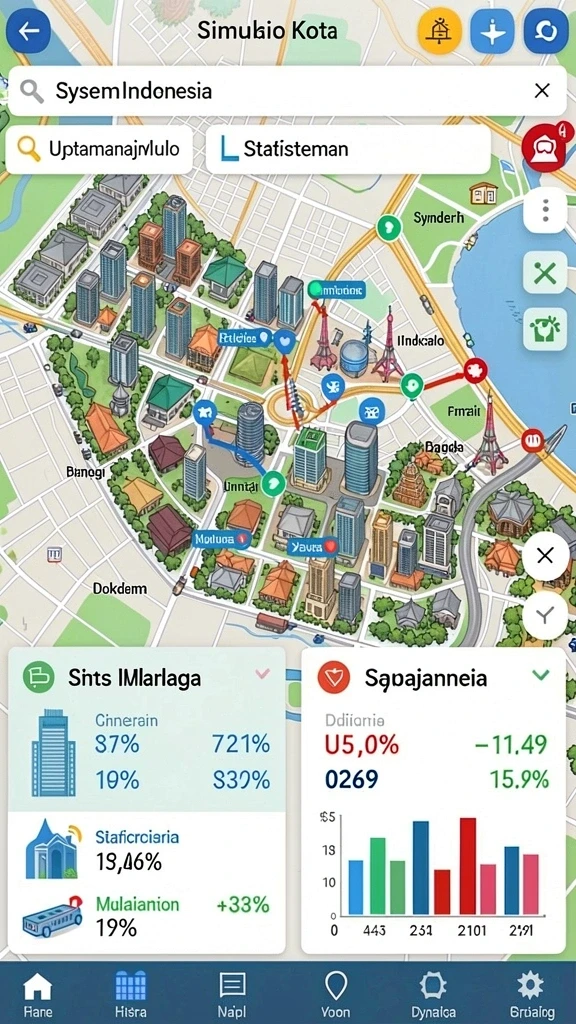The image size is (576, 1024).
Task: Select the Statisteman chip
Action: pyautogui.click(x=348, y=150)
